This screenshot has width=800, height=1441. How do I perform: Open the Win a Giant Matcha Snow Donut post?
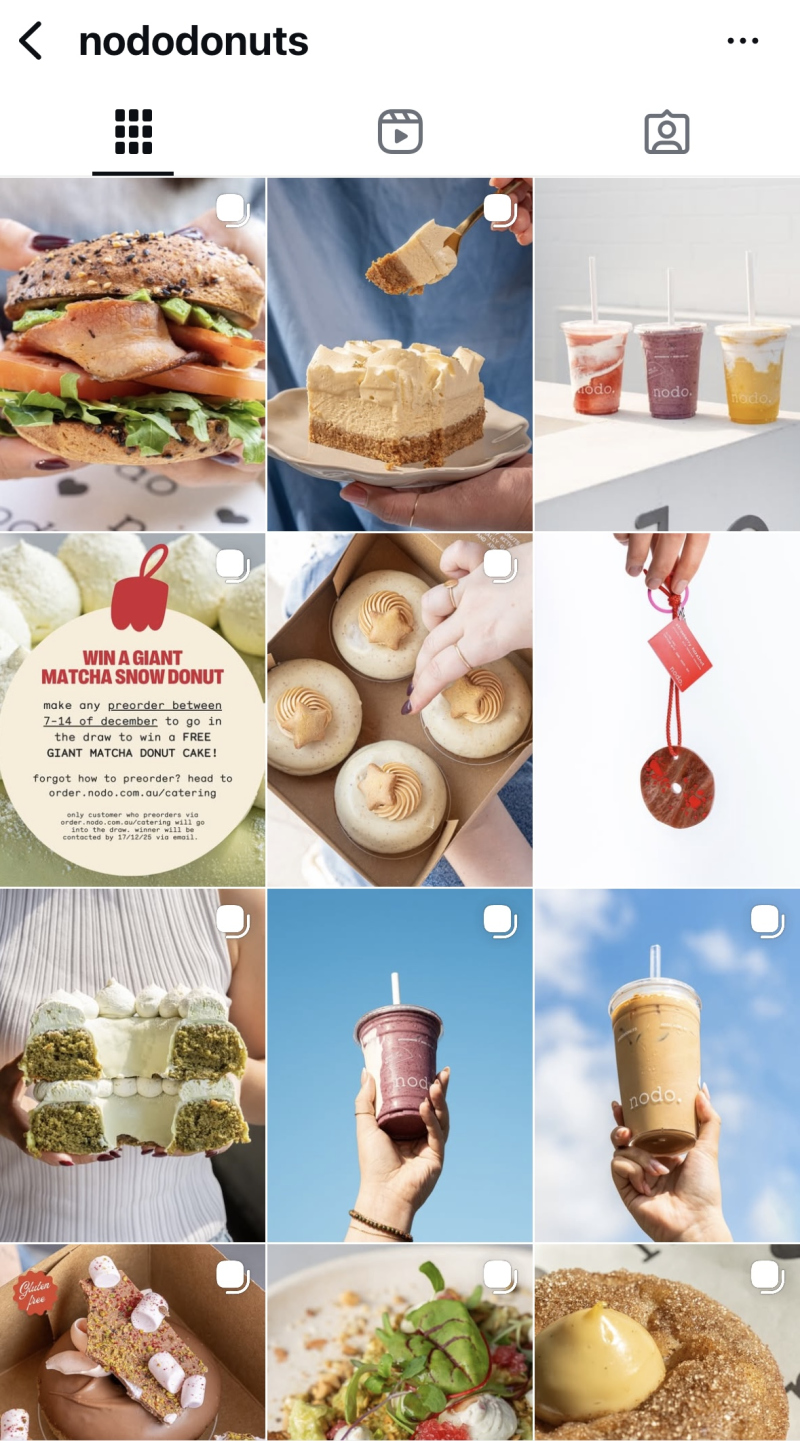pos(132,710)
